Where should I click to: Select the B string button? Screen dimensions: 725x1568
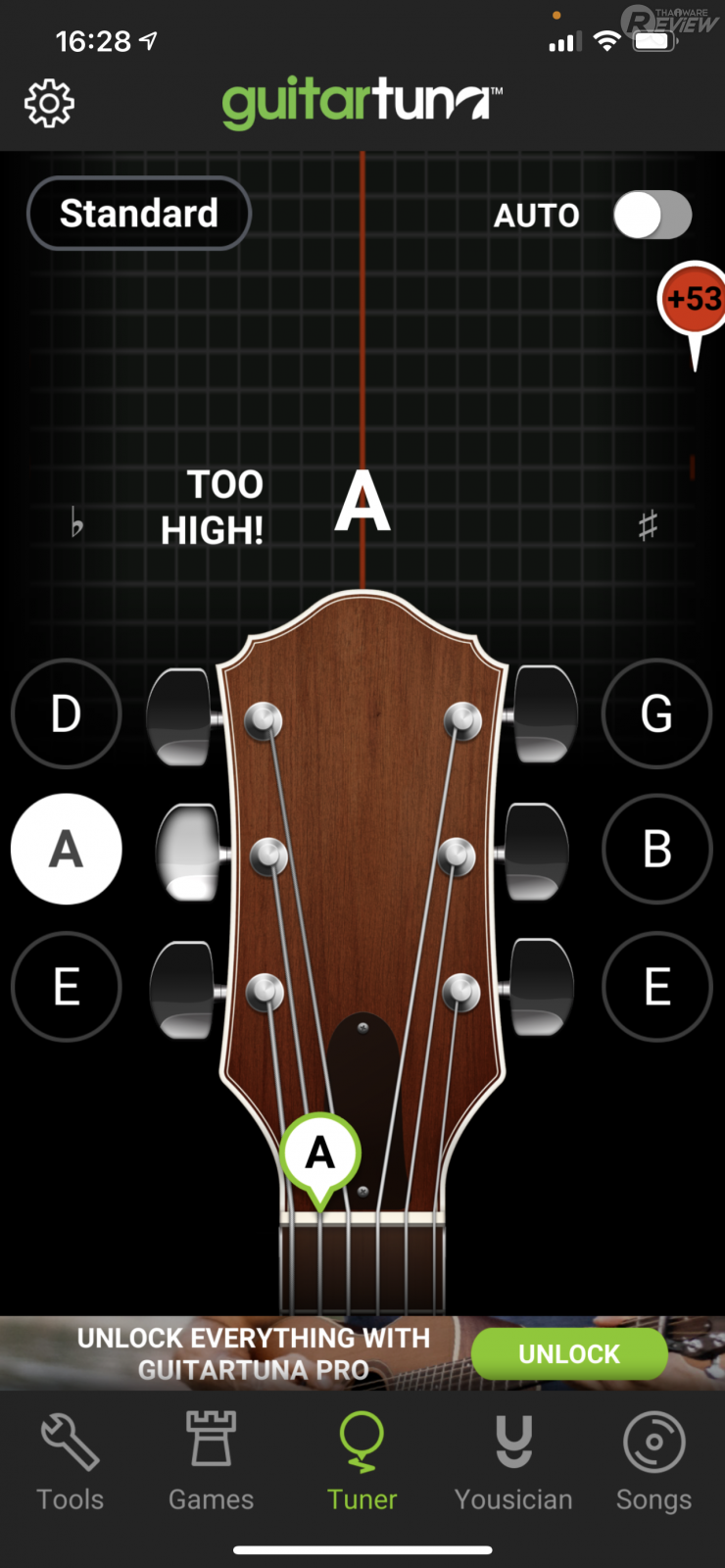(656, 849)
